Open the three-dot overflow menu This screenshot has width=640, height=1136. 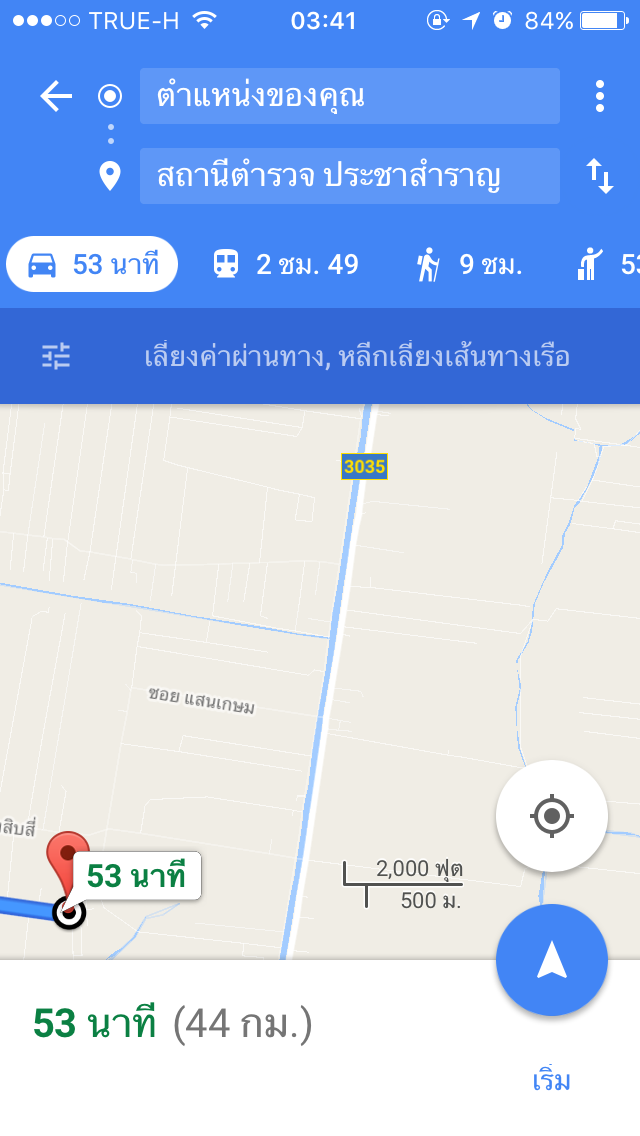pyautogui.click(x=599, y=96)
